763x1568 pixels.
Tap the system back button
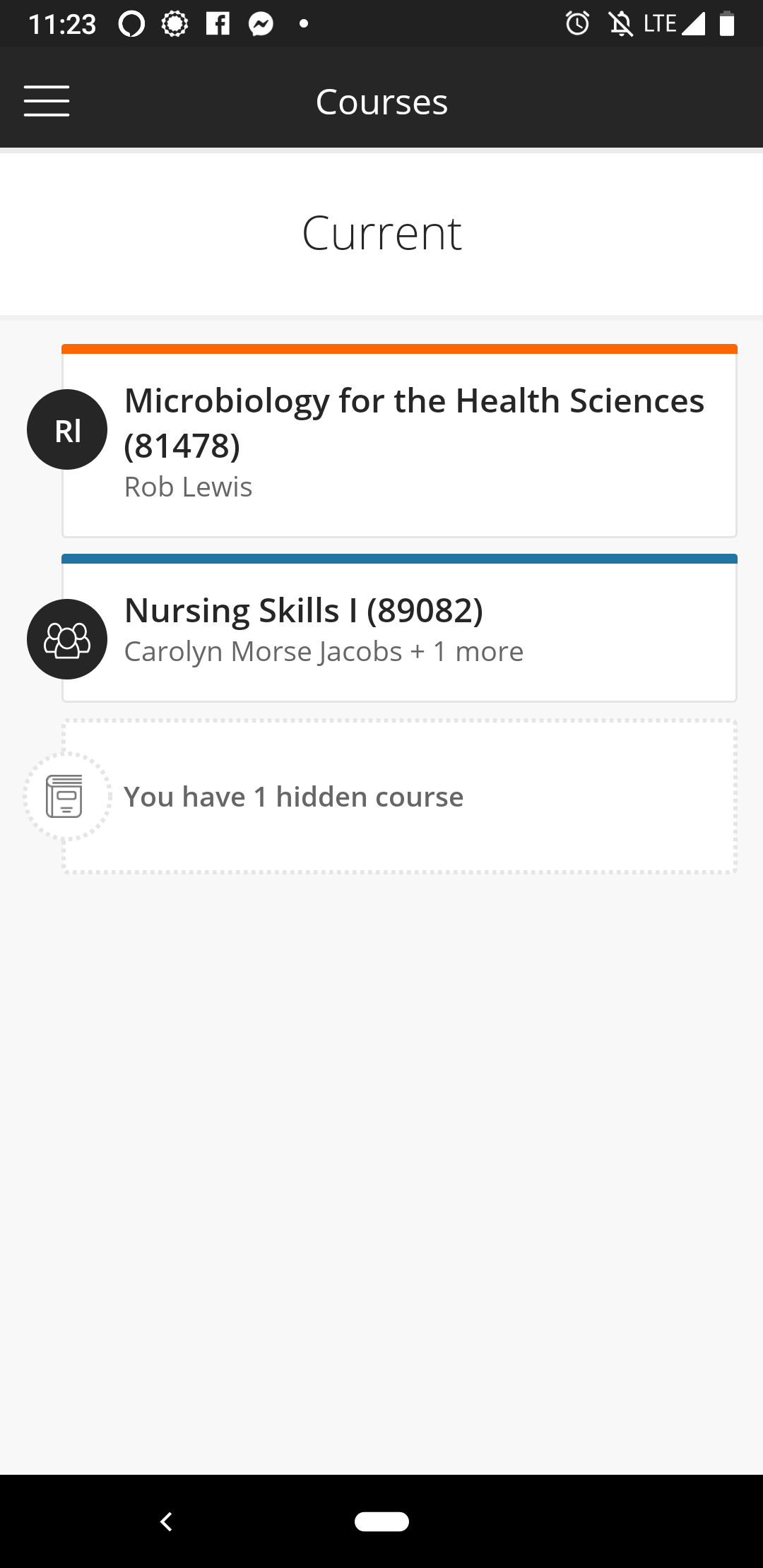pyautogui.click(x=167, y=1521)
